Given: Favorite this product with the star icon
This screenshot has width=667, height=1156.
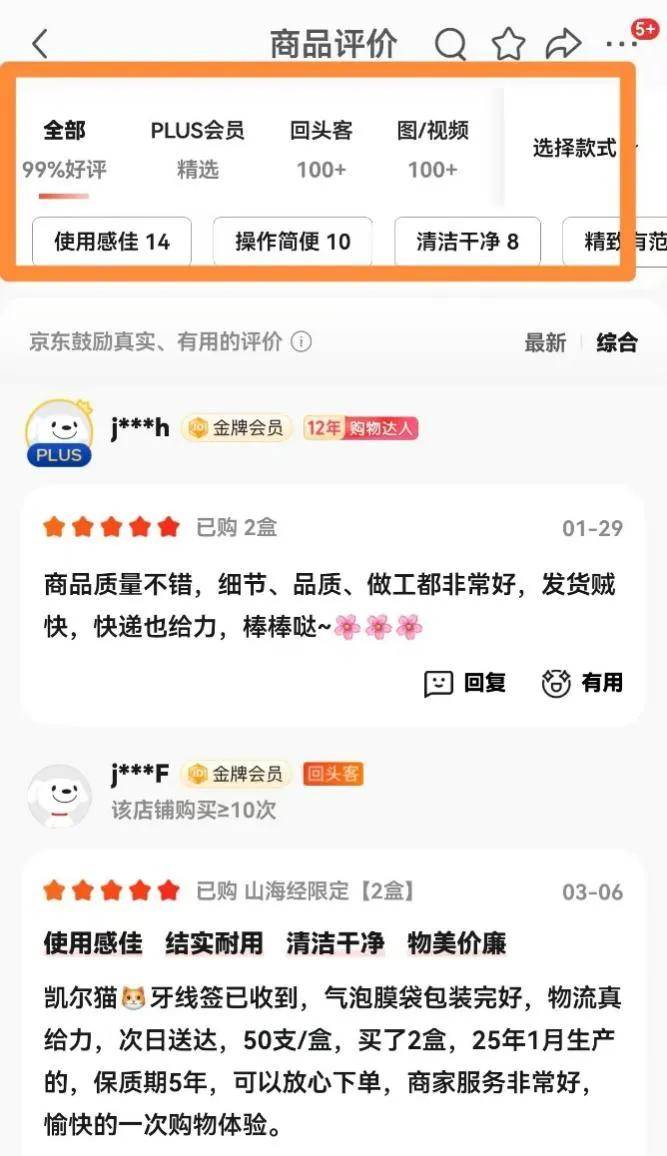Looking at the screenshot, I should tap(508, 45).
